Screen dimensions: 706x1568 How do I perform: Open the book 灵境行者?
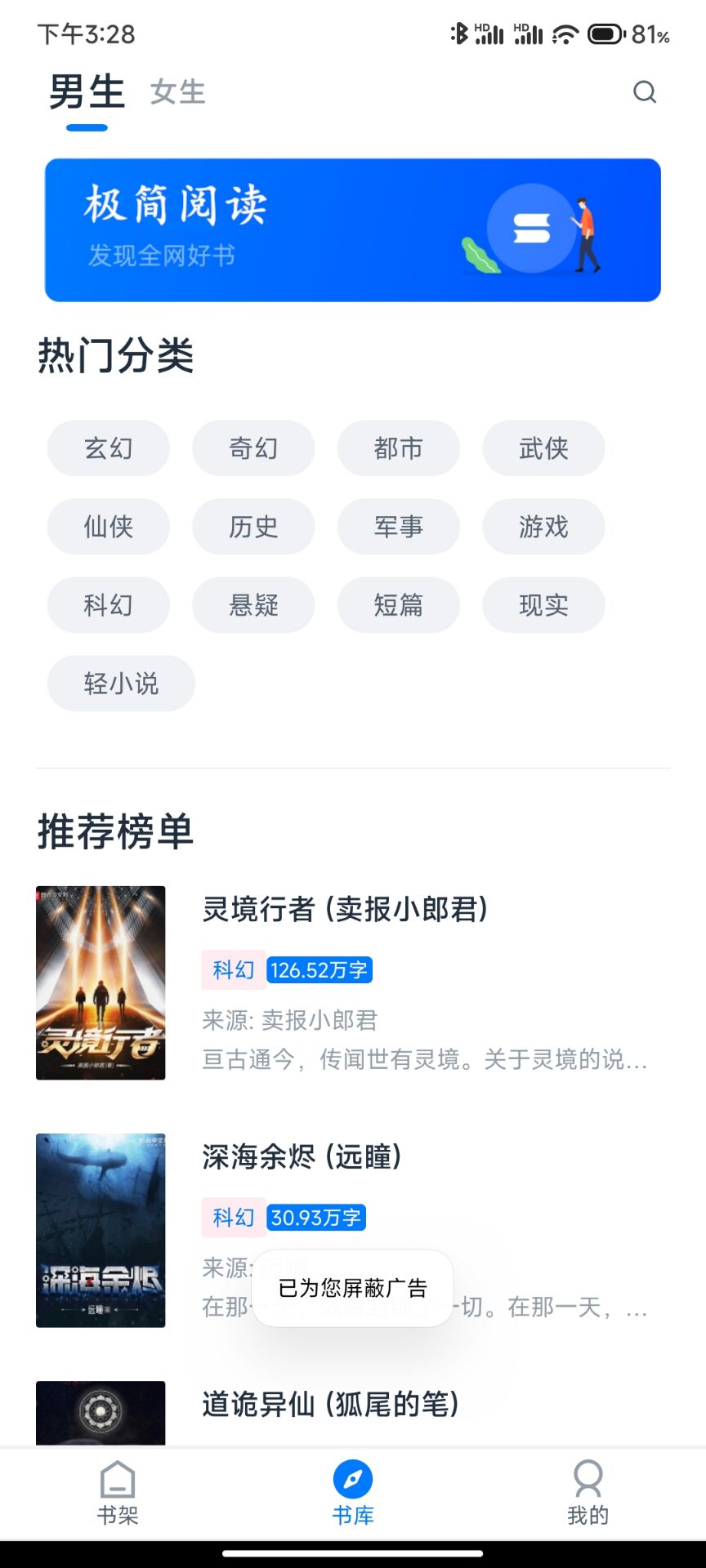pos(343,910)
